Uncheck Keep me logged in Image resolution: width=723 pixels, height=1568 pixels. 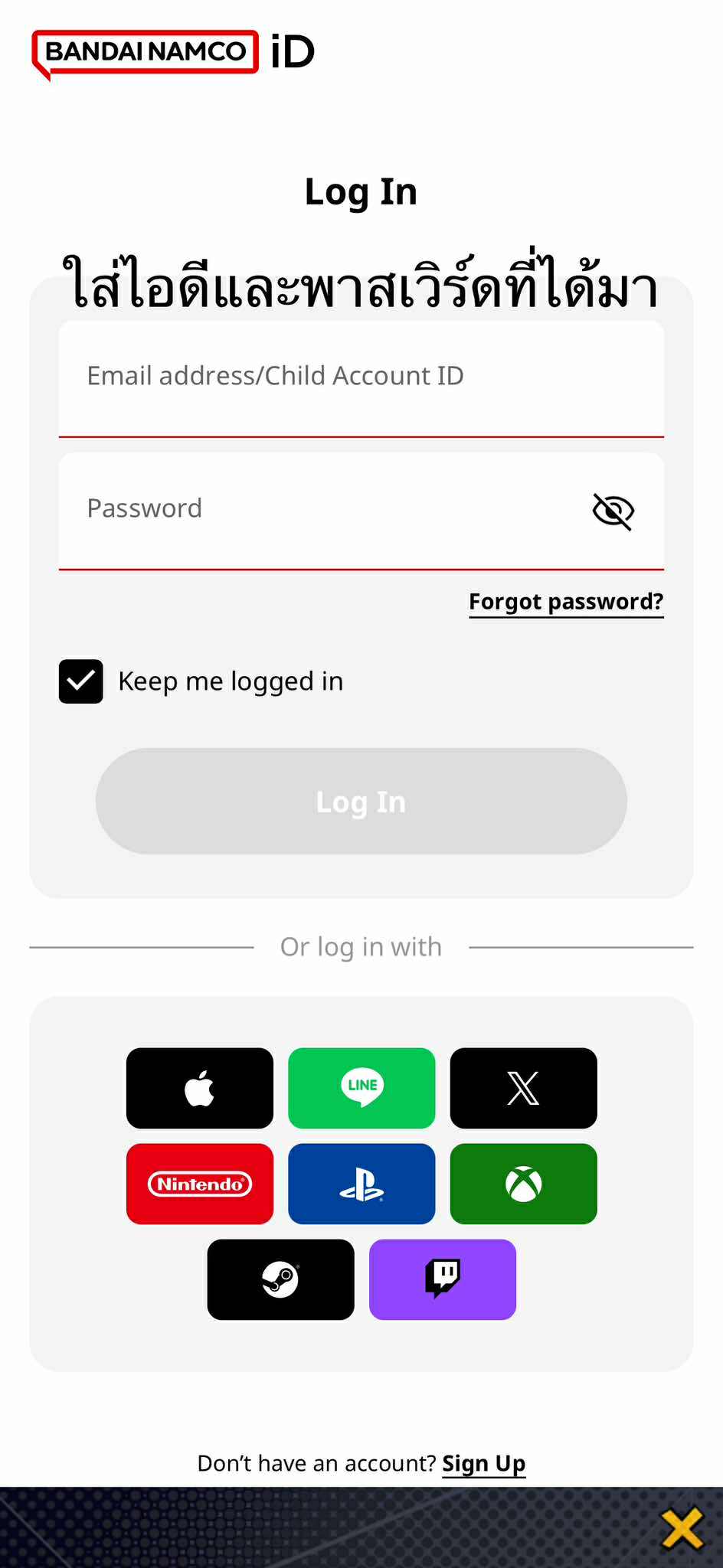click(81, 681)
